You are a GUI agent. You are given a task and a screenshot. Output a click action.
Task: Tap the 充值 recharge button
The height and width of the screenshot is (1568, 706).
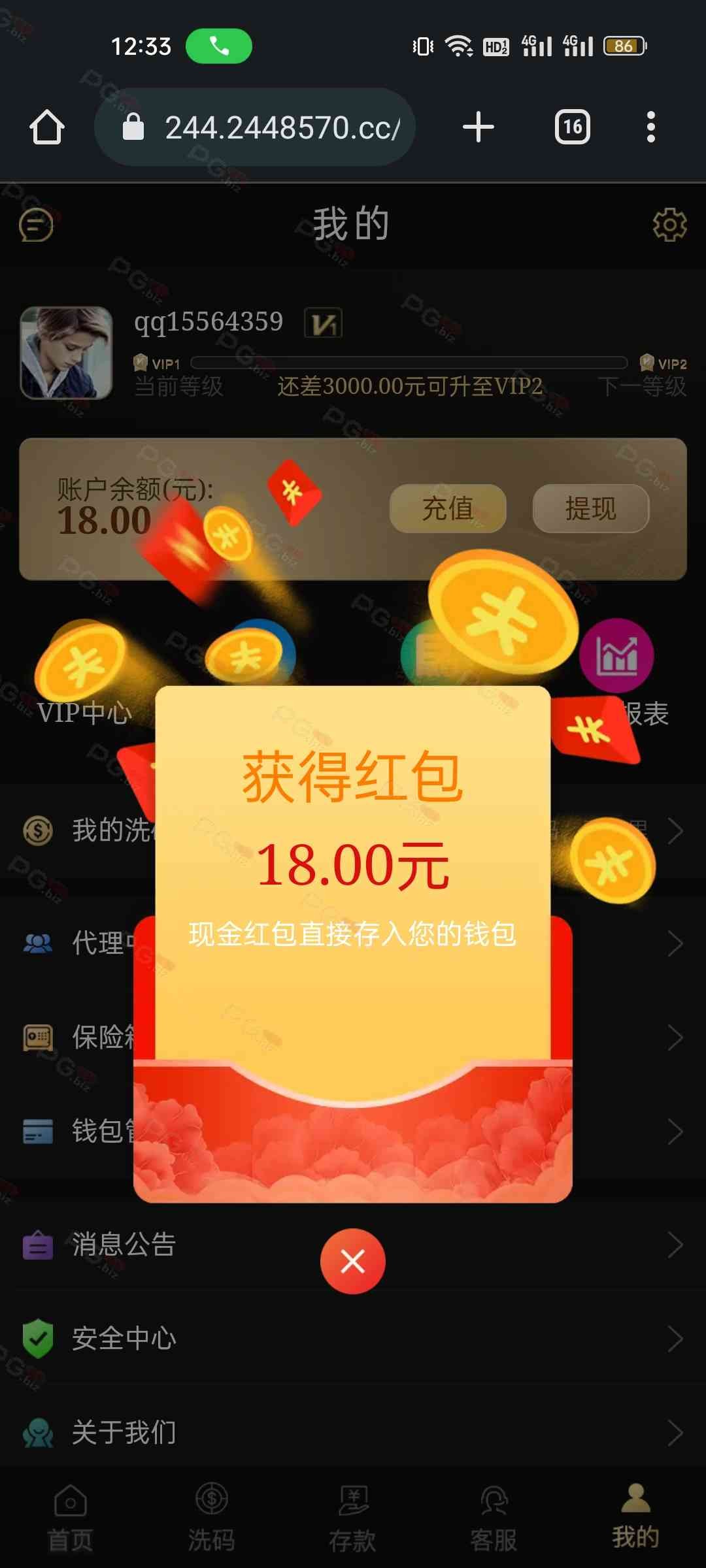pos(448,508)
